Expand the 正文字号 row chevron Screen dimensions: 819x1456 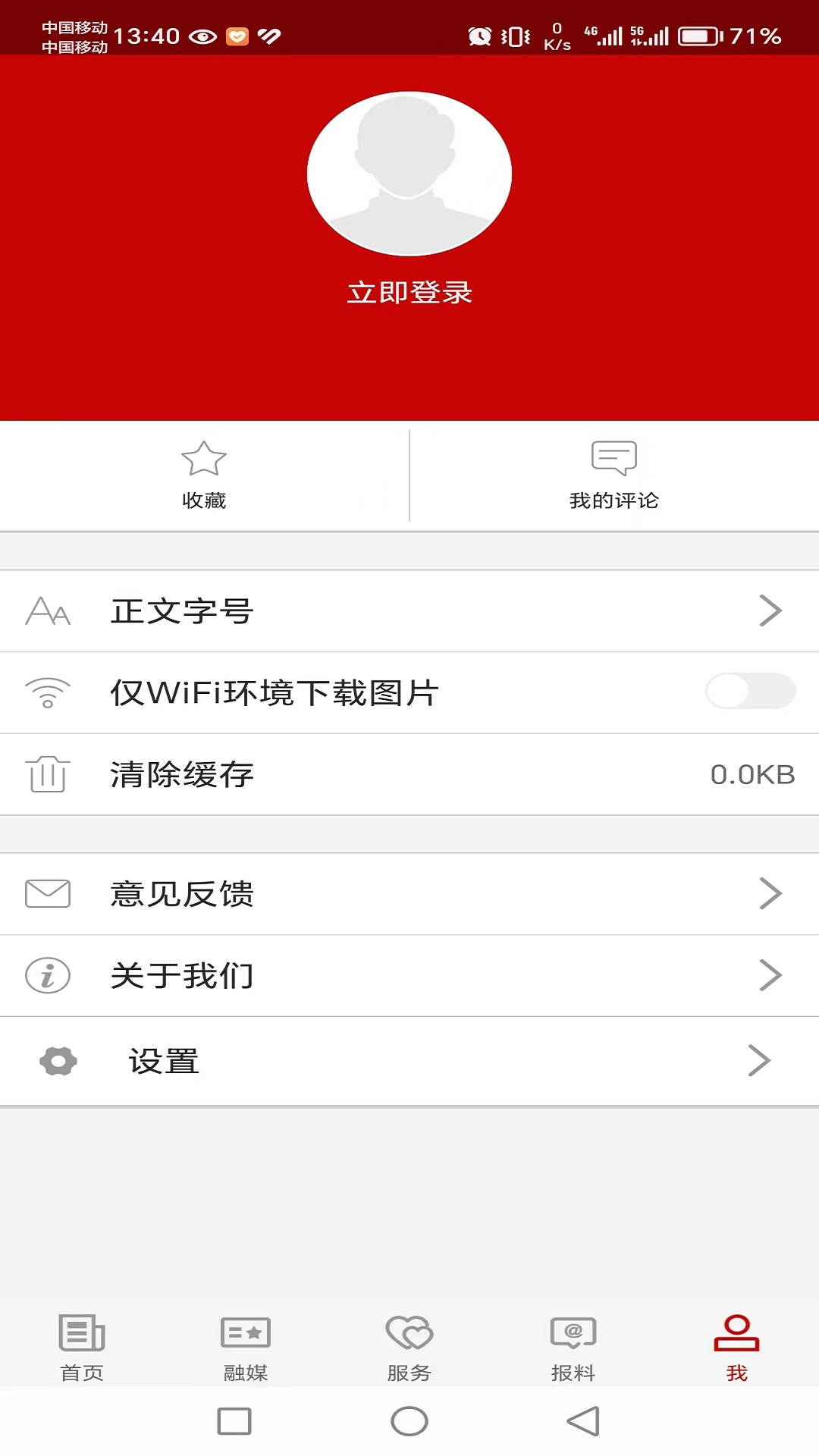[772, 610]
